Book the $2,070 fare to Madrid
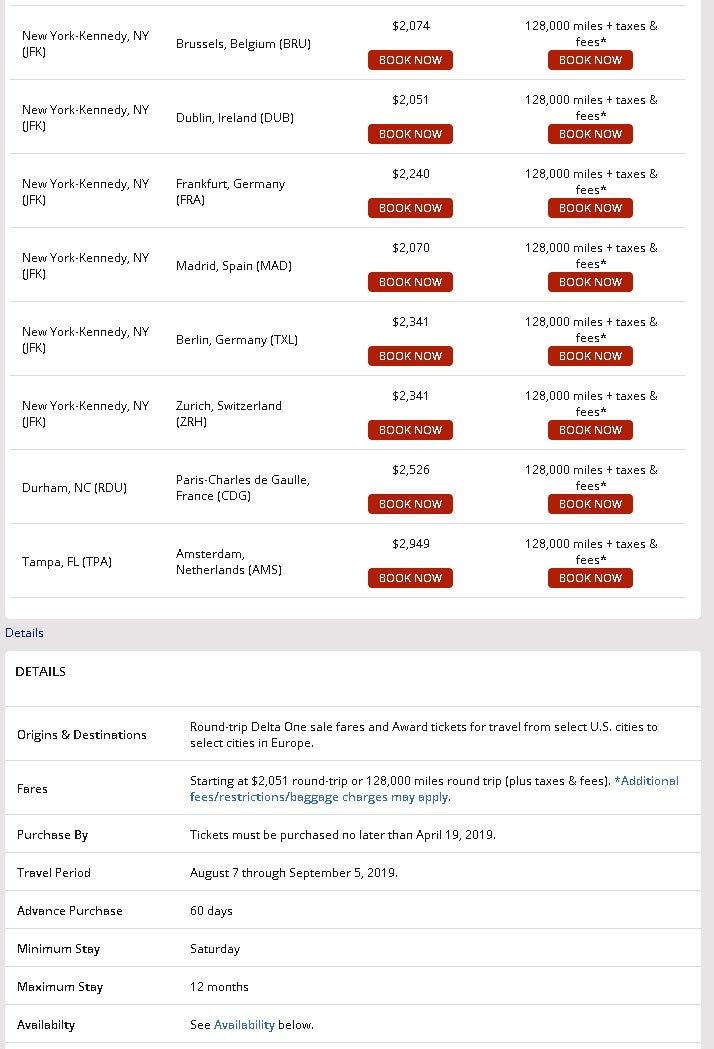 click(410, 282)
